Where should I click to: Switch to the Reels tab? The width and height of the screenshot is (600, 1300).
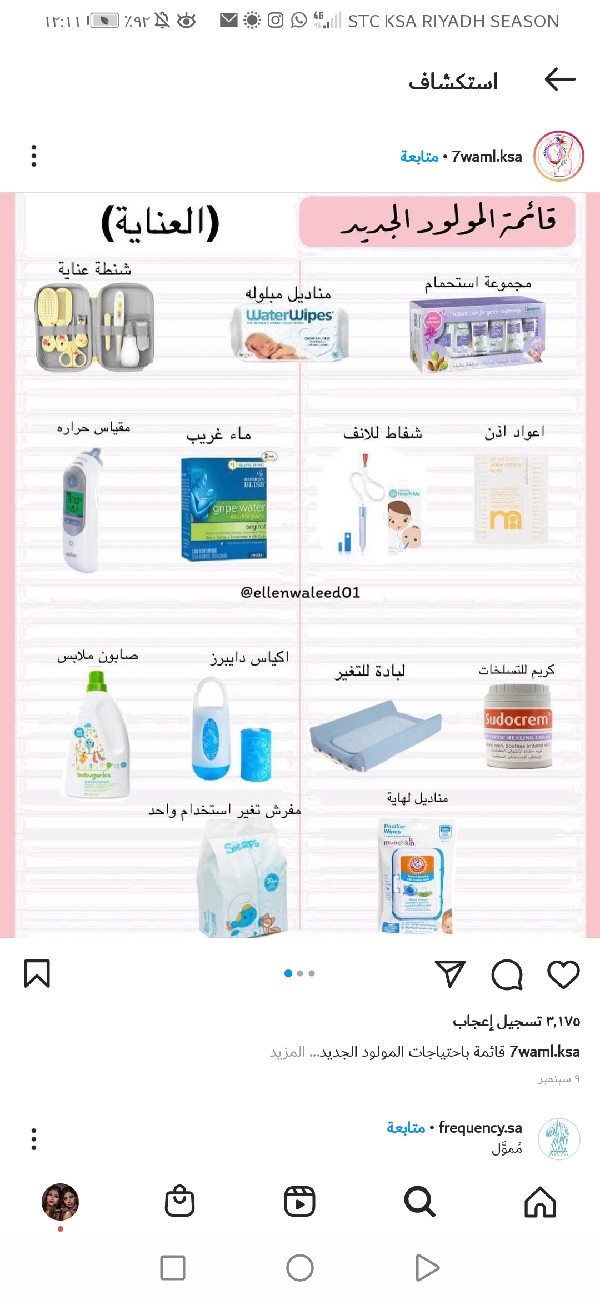tap(299, 1201)
